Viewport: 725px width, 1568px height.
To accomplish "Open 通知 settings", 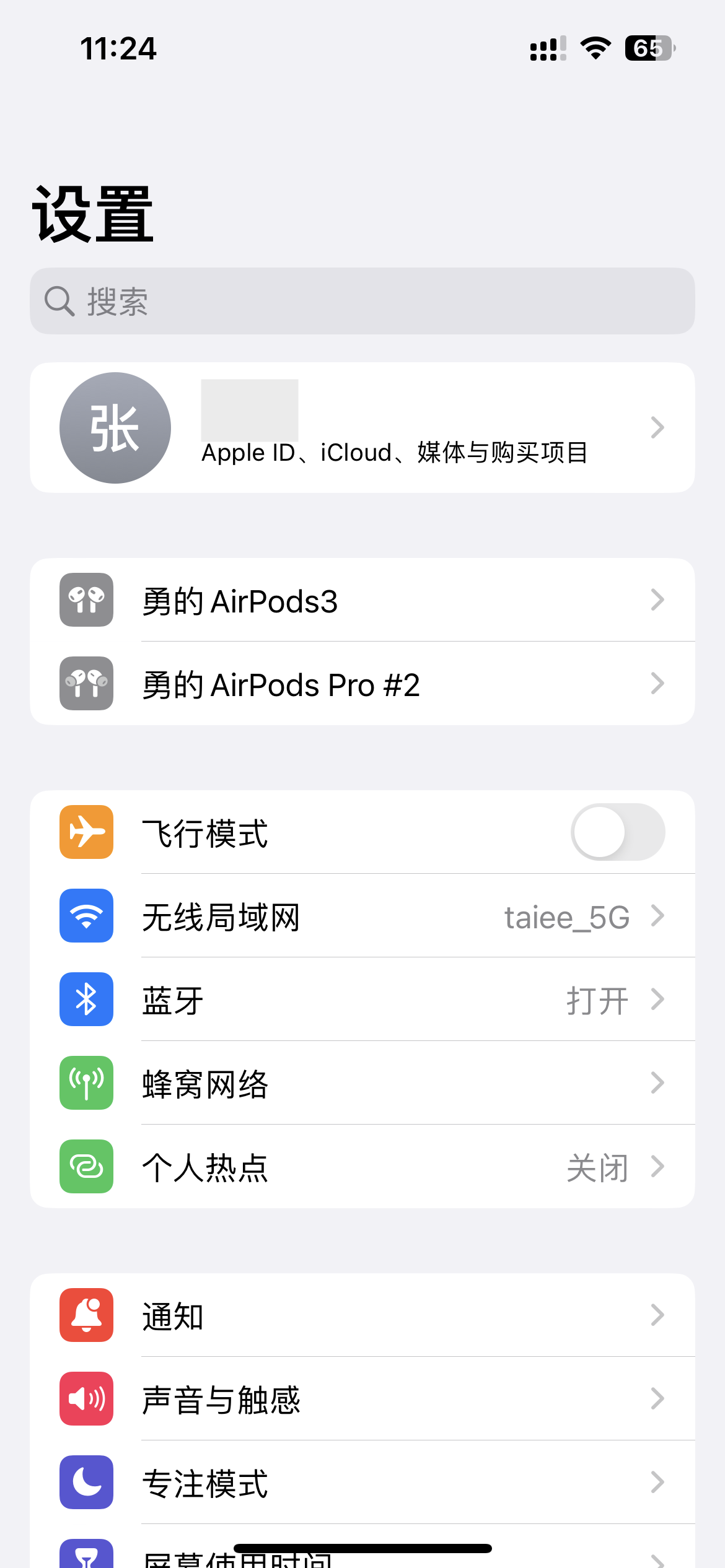I will click(362, 1315).
